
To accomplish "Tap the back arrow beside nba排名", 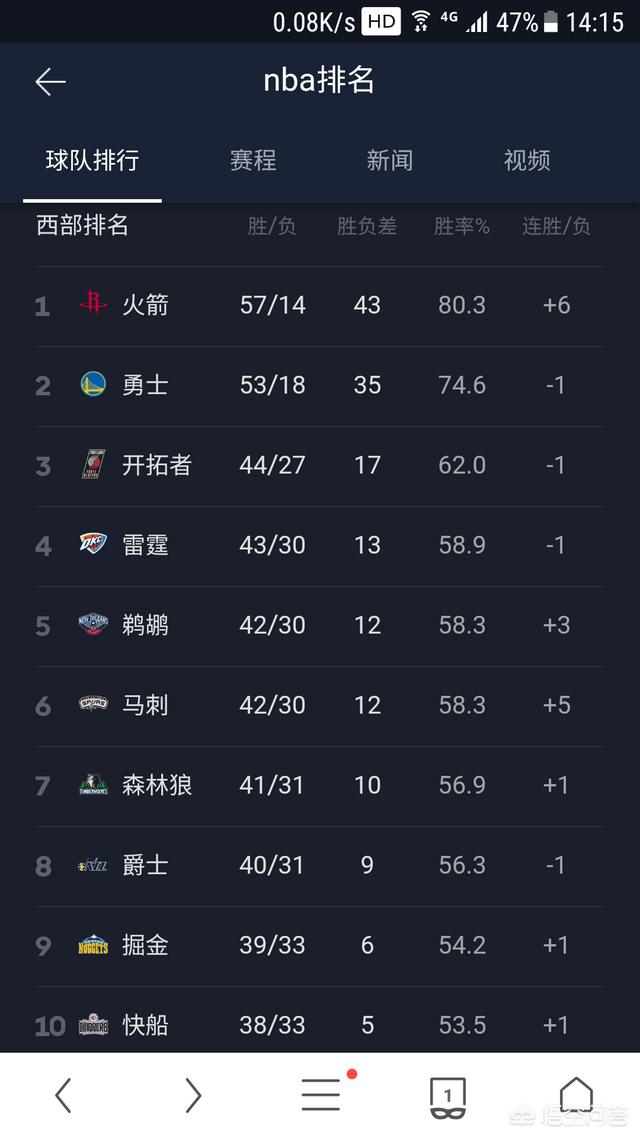I will point(50,82).
